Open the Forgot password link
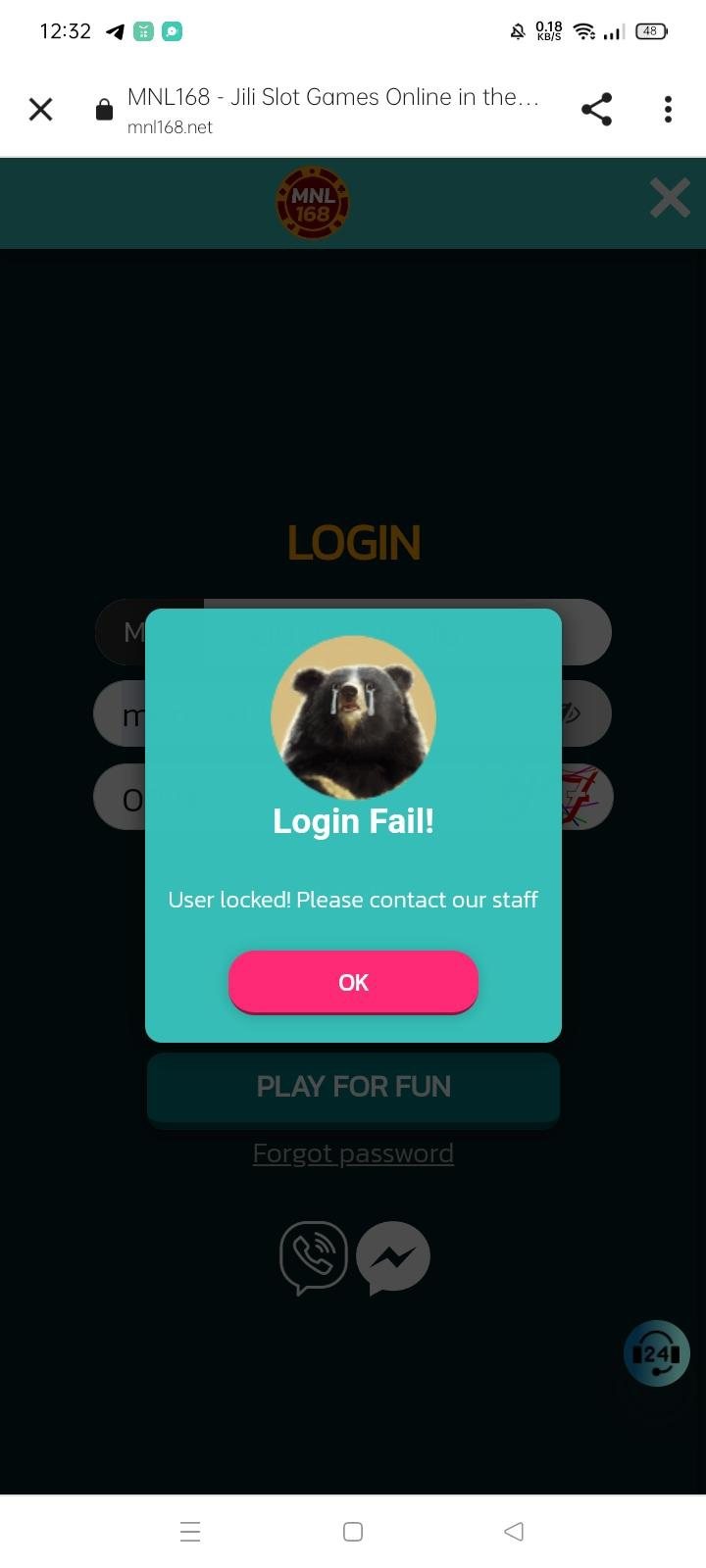Screen dimensions: 706x1568 [353, 1153]
